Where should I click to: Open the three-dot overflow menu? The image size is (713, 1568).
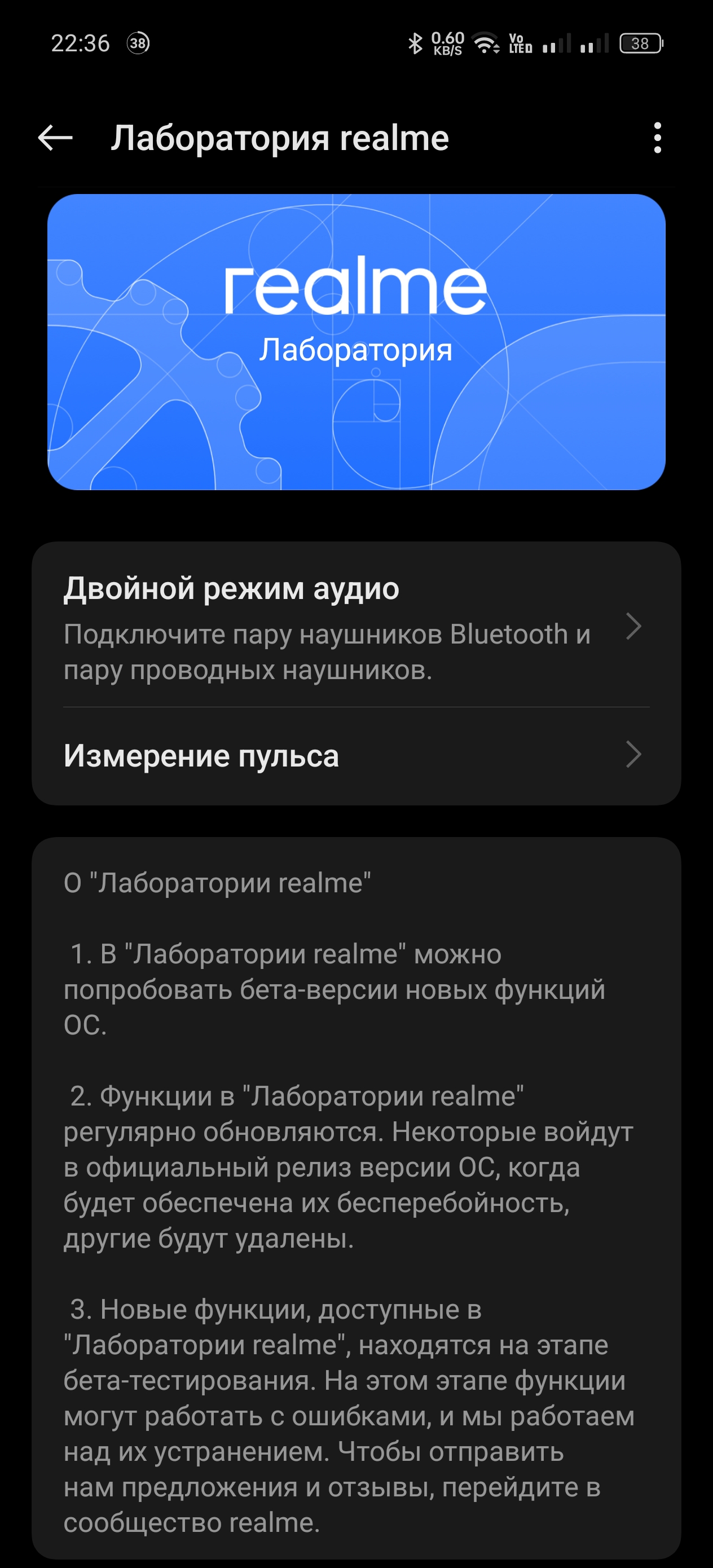click(x=657, y=138)
